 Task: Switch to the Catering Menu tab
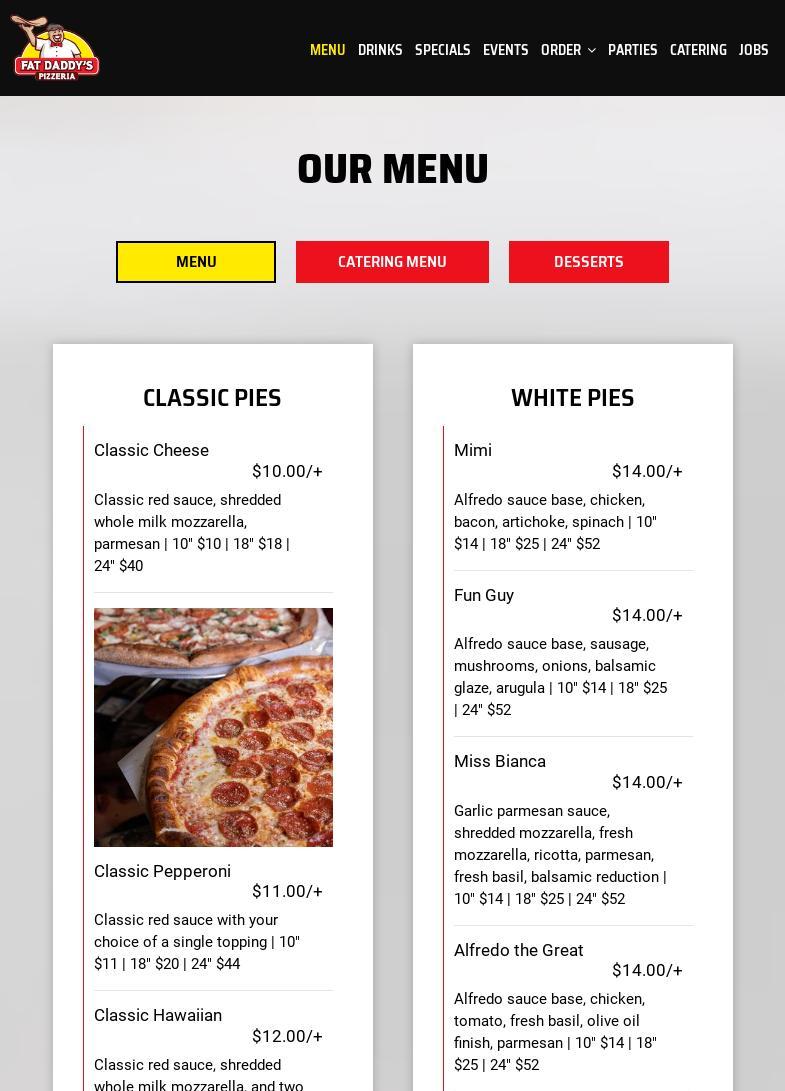pos(392,262)
